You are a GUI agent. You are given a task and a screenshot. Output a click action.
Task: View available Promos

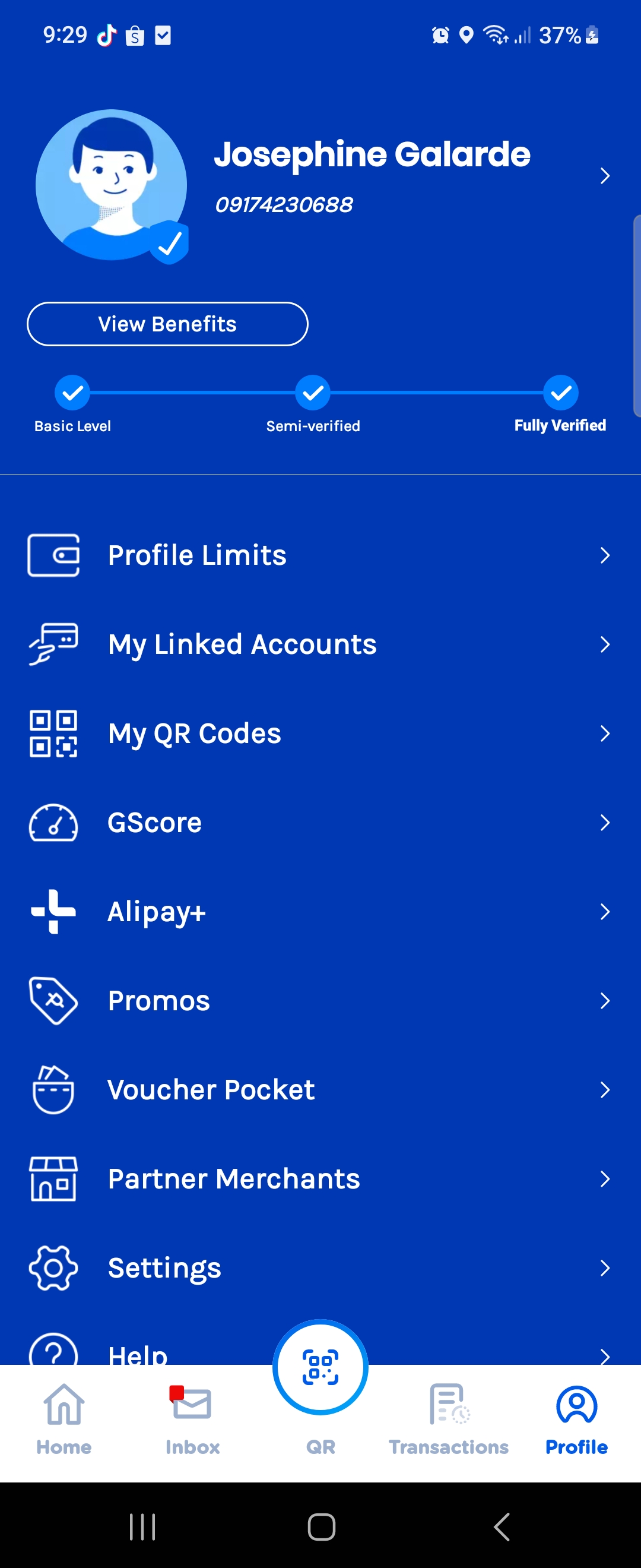pos(320,1000)
